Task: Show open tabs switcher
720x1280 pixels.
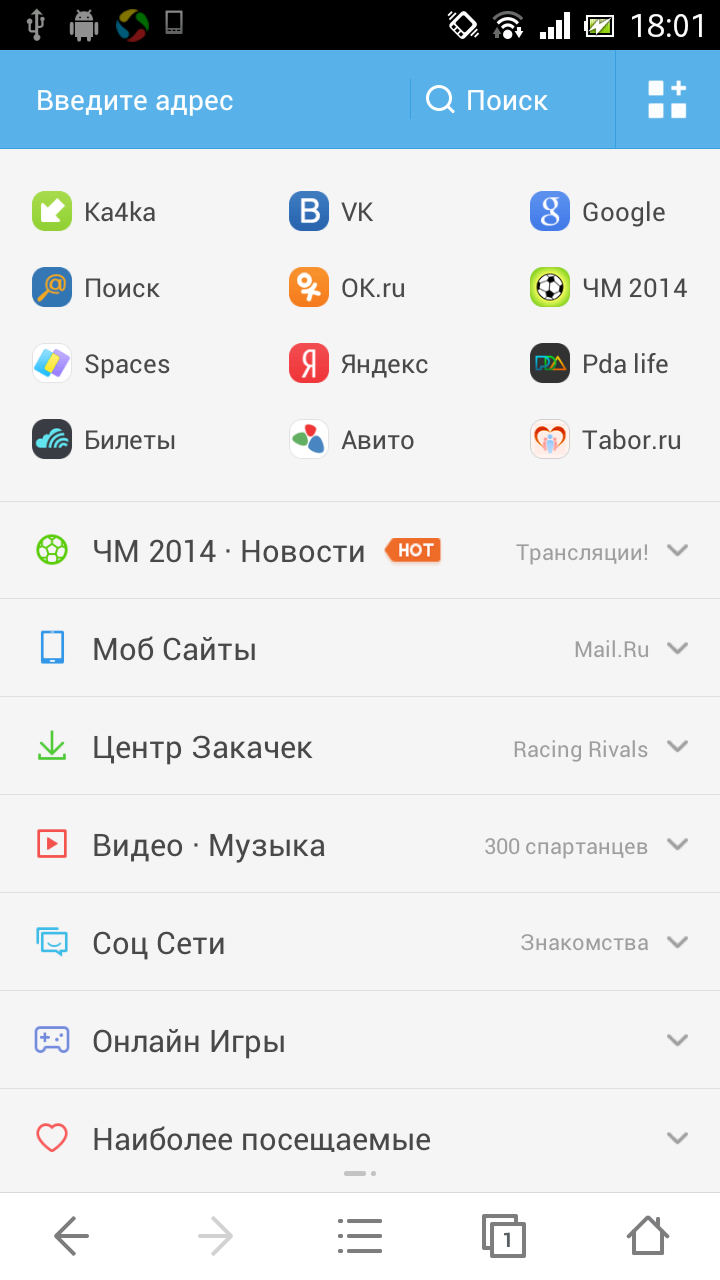Action: point(503,1237)
